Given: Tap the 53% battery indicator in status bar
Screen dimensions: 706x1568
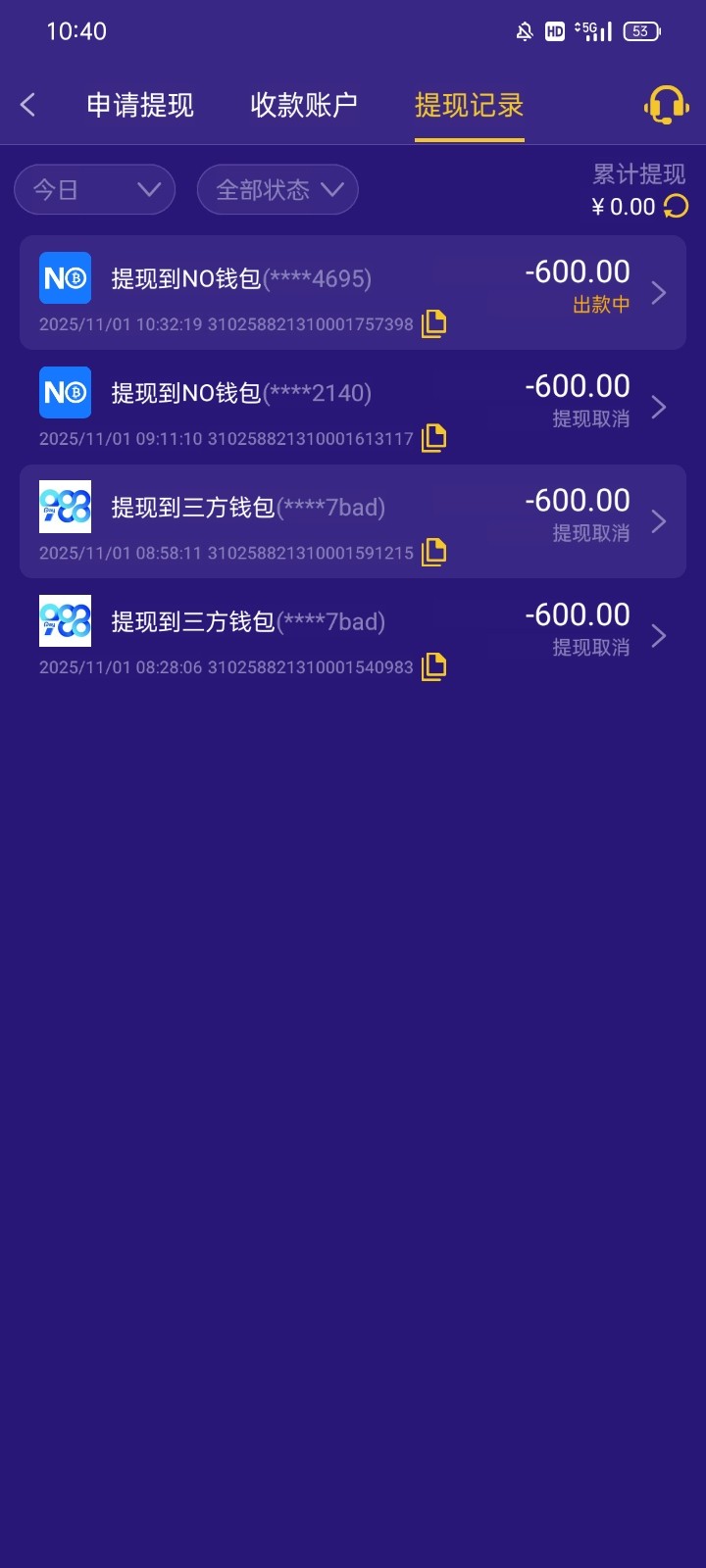Looking at the screenshot, I should (641, 30).
